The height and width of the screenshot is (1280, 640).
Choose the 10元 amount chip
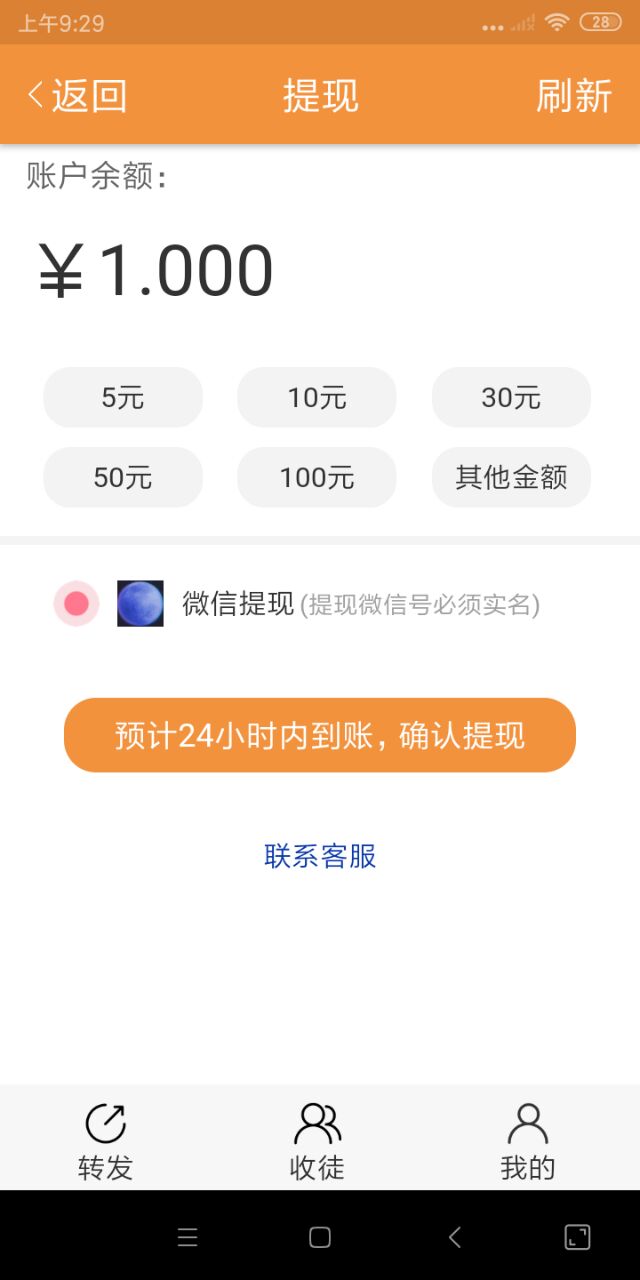point(317,397)
